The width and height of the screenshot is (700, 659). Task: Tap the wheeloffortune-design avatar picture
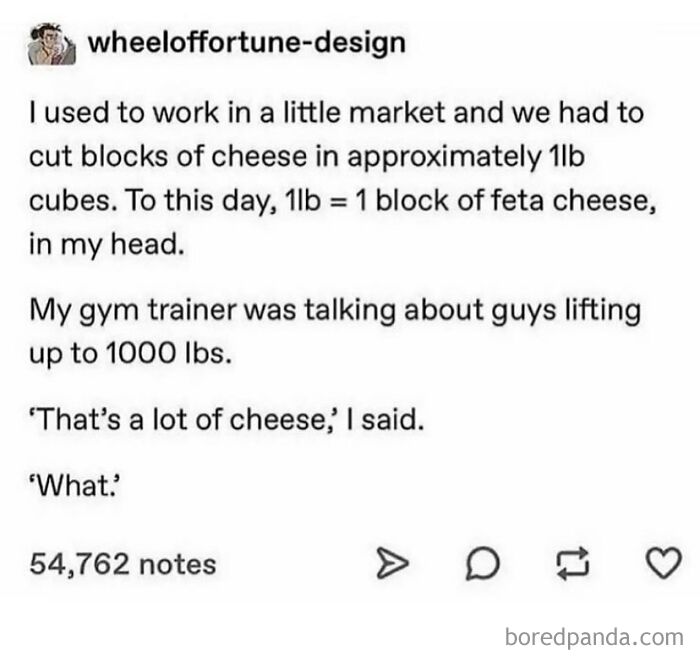coord(51,45)
